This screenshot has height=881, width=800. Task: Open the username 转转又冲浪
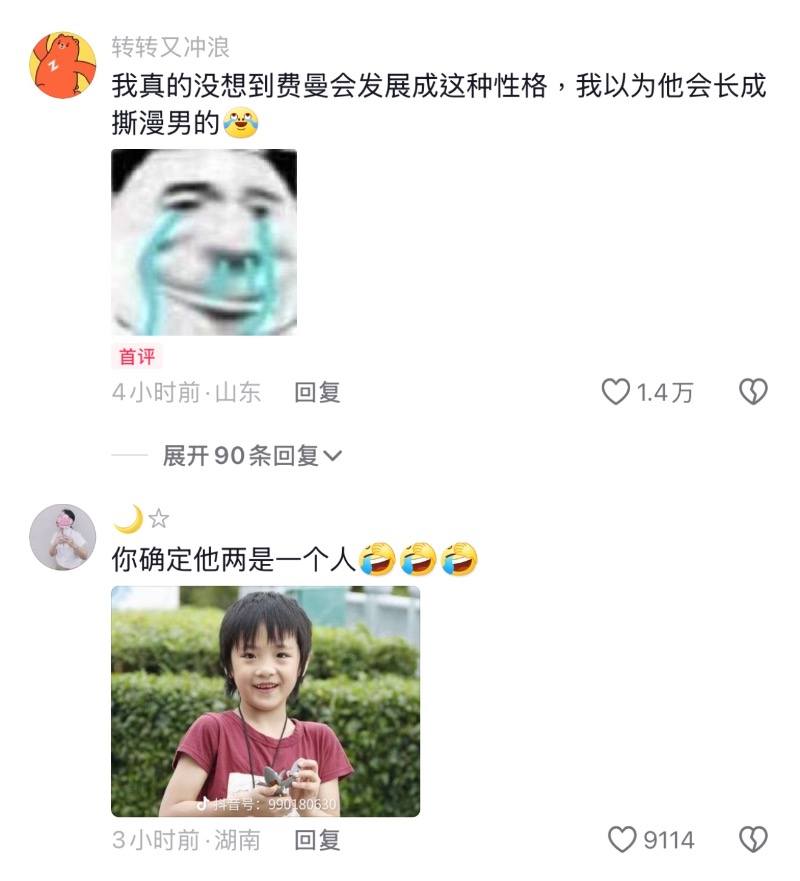(x=170, y=47)
